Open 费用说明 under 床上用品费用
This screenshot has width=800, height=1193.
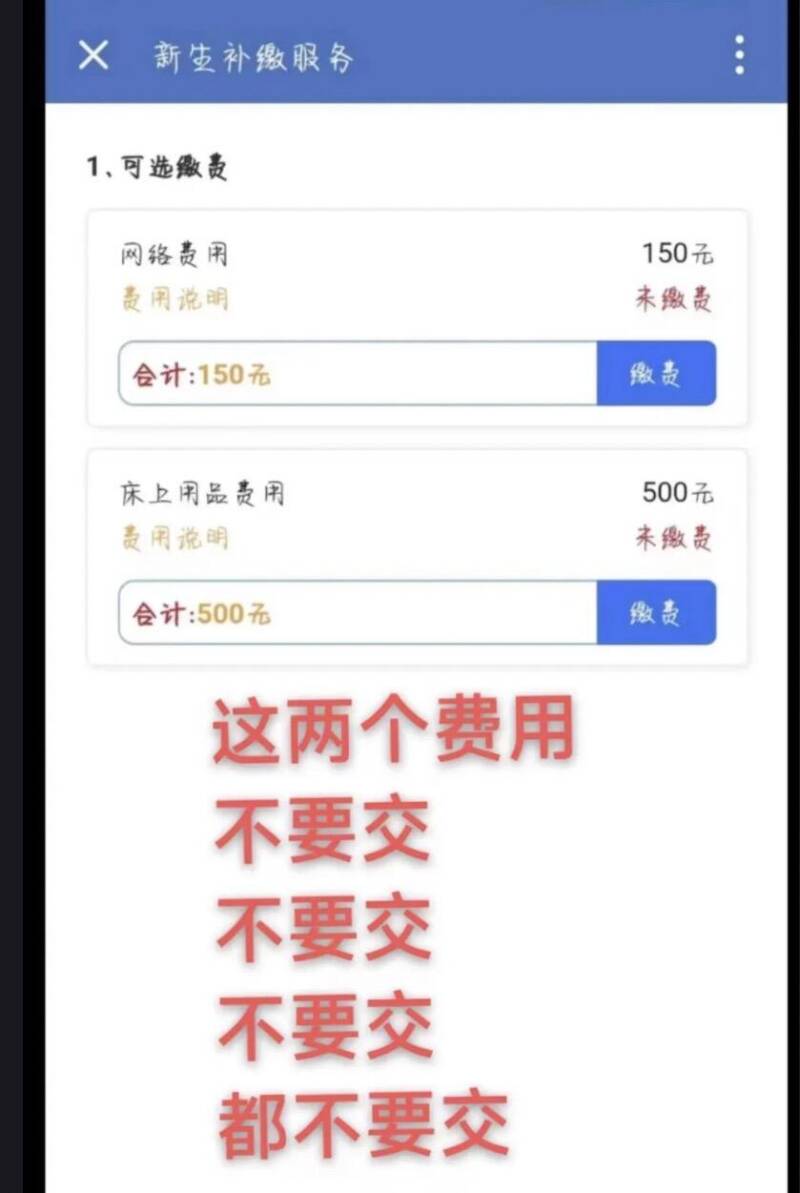[174, 539]
